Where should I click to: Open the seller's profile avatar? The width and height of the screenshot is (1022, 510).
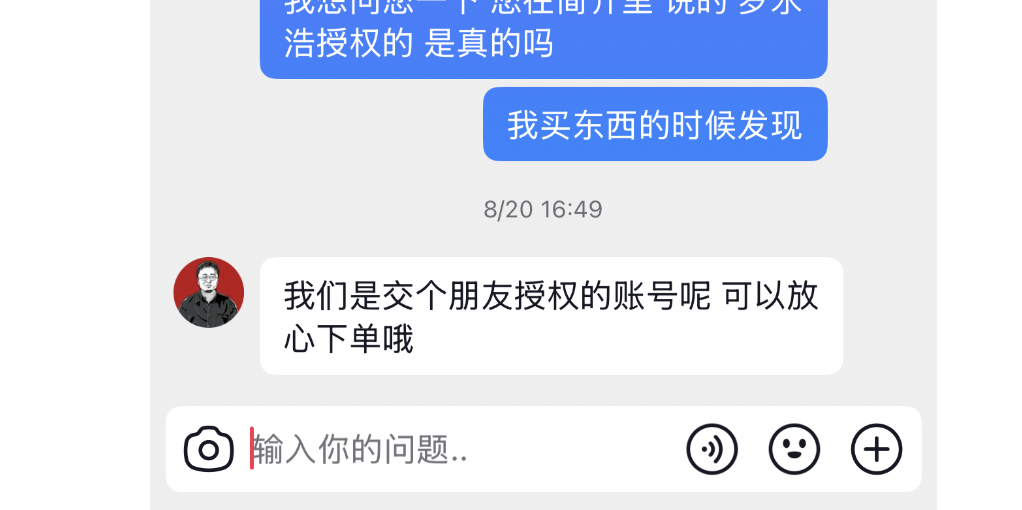tap(209, 292)
